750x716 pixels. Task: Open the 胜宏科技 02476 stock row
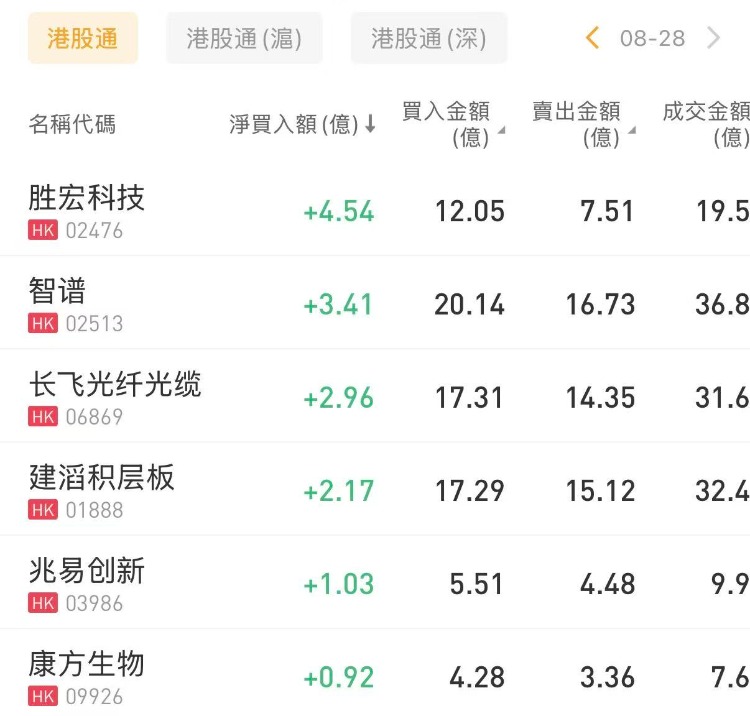(x=375, y=210)
